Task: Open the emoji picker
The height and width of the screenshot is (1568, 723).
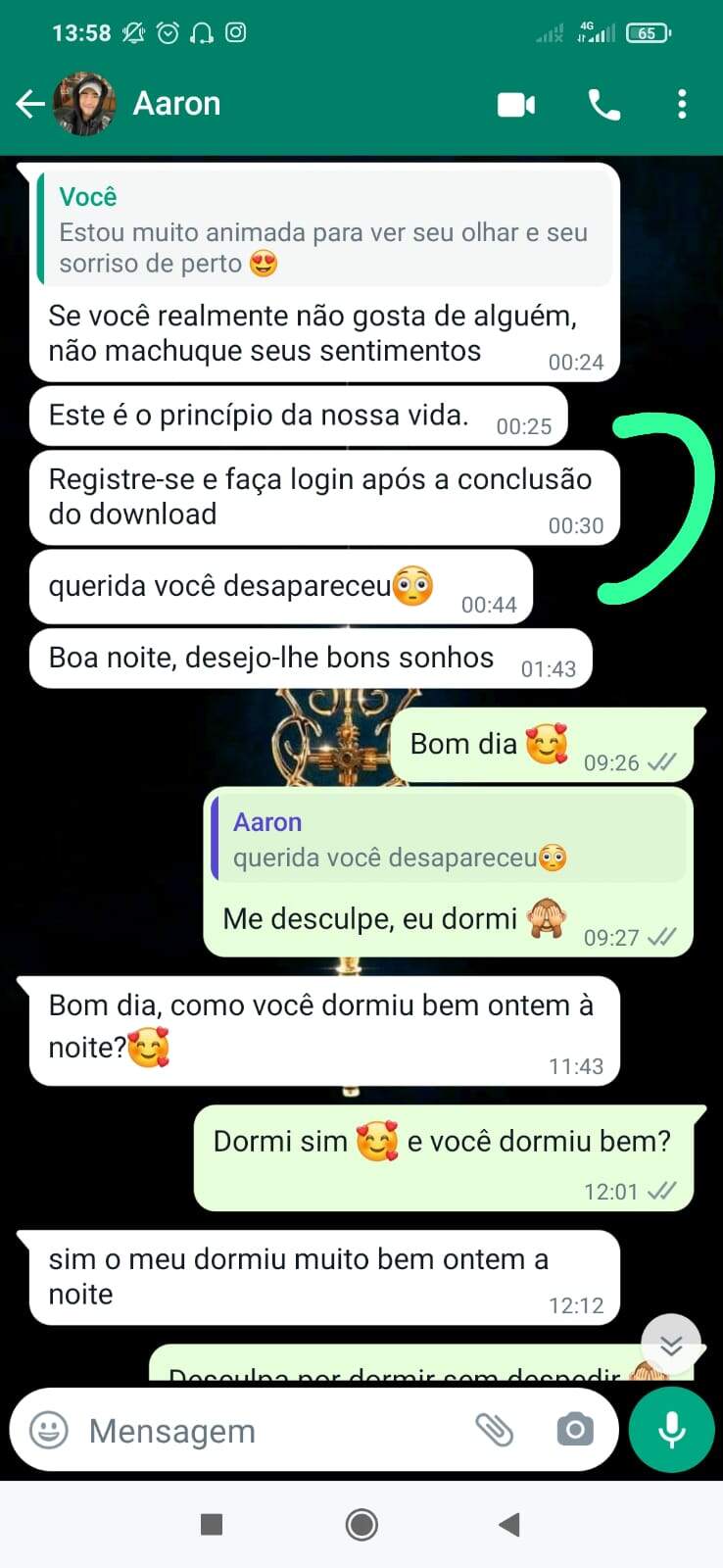Action: coord(49,1430)
